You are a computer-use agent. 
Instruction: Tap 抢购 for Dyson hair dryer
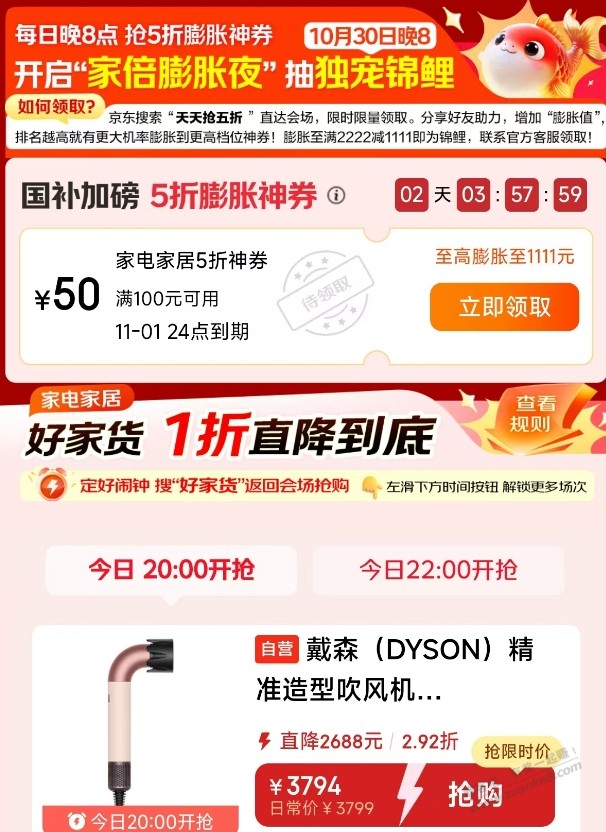click(x=475, y=796)
